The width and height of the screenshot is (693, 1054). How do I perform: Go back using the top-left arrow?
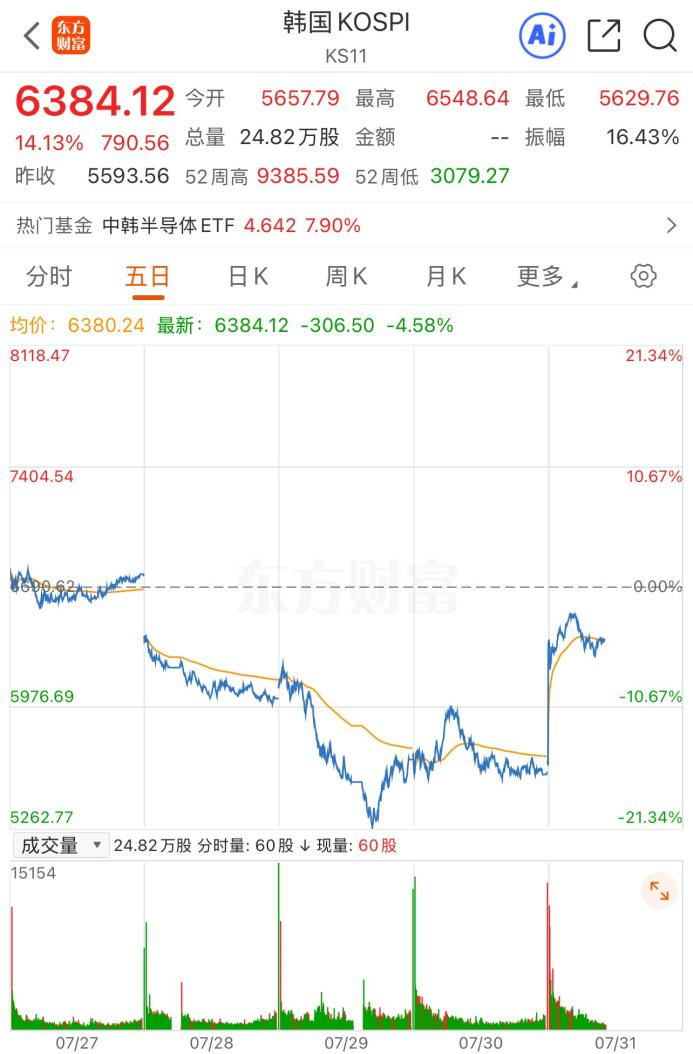pos(32,36)
